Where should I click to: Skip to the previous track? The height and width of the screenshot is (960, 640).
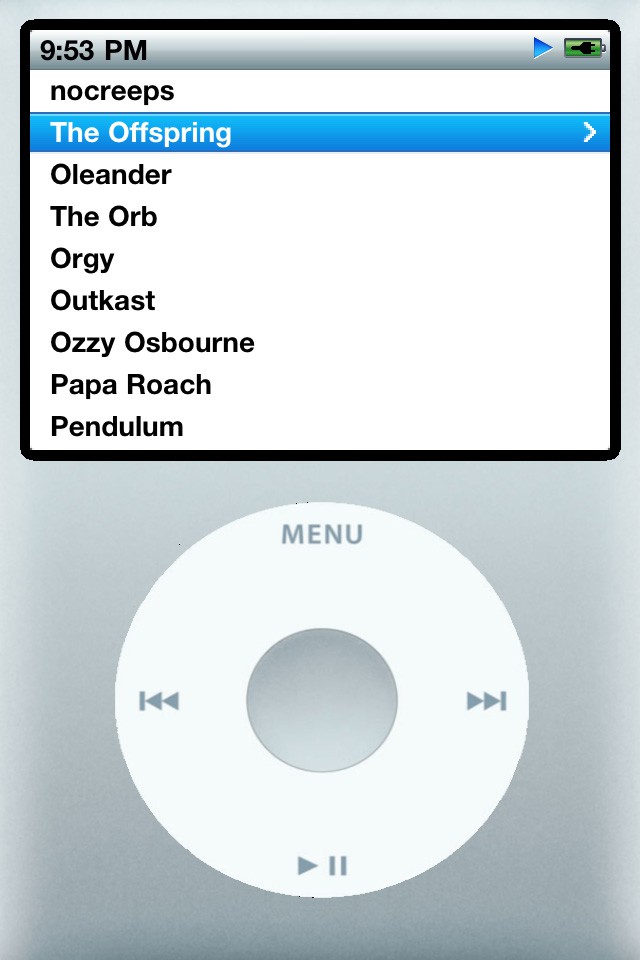(159, 701)
